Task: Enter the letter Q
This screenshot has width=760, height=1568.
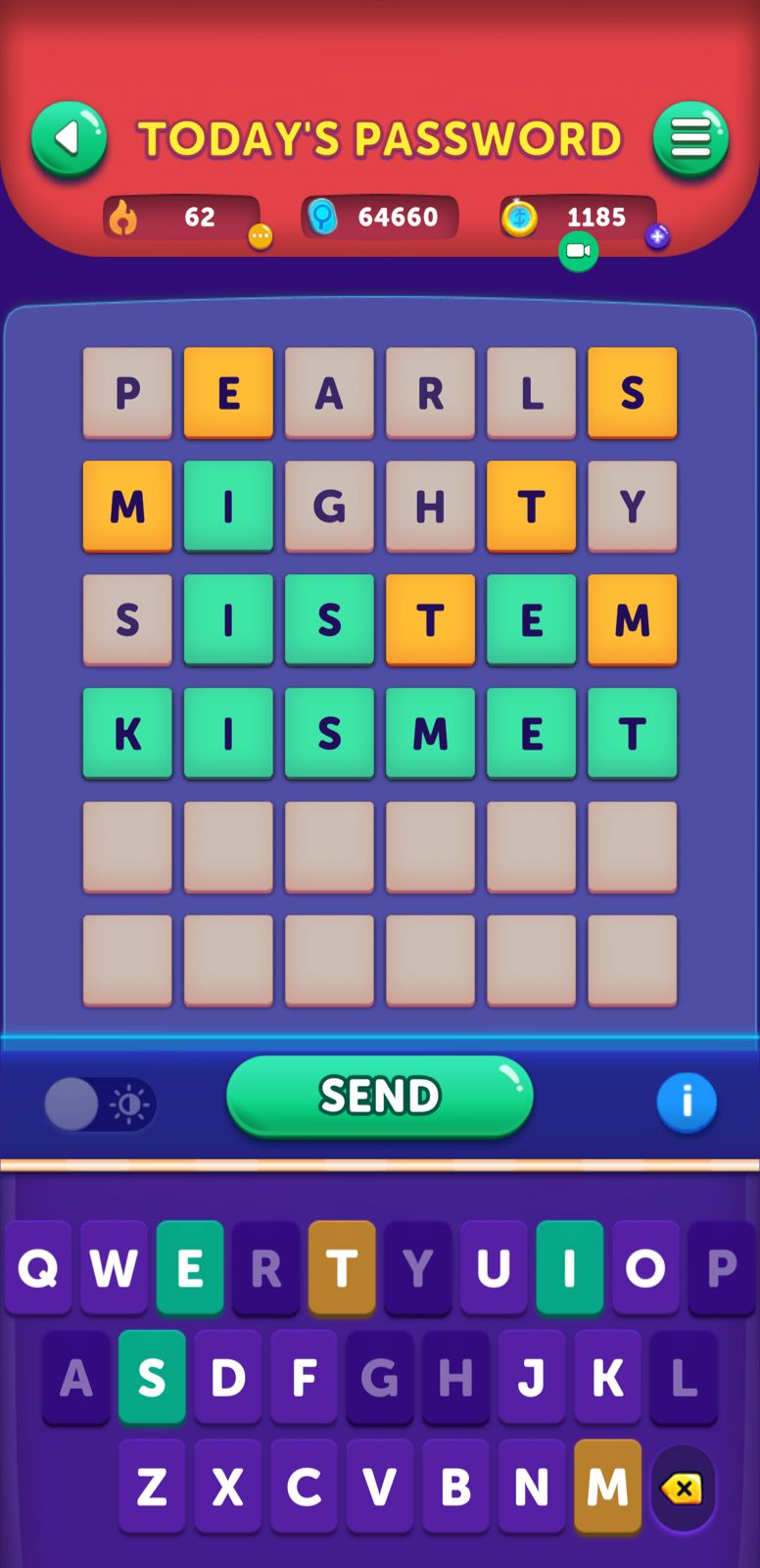Action: 38,1268
